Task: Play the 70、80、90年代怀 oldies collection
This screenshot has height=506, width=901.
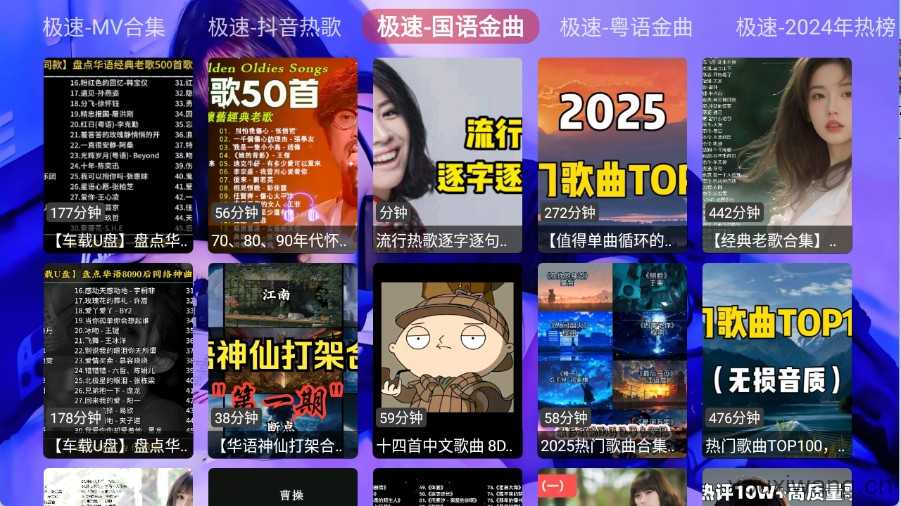Action: (283, 150)
